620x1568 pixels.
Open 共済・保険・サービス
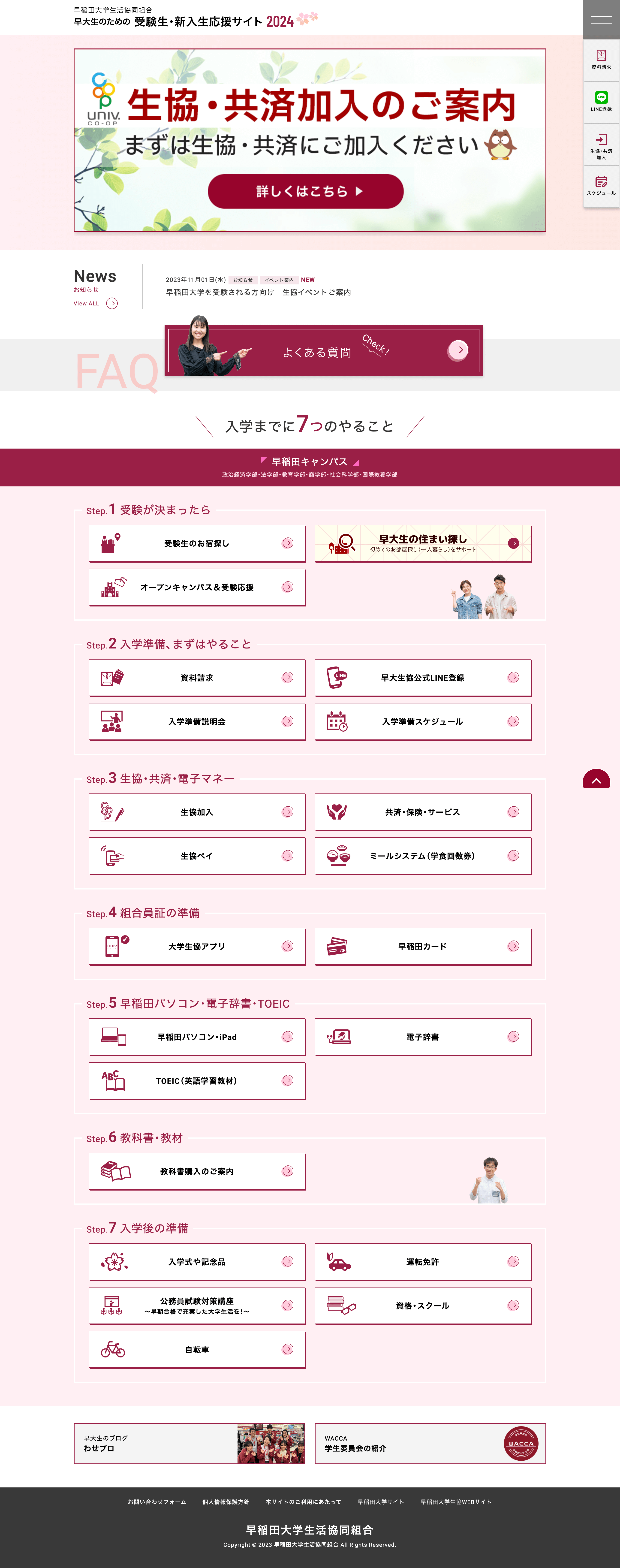pos(423,811)
